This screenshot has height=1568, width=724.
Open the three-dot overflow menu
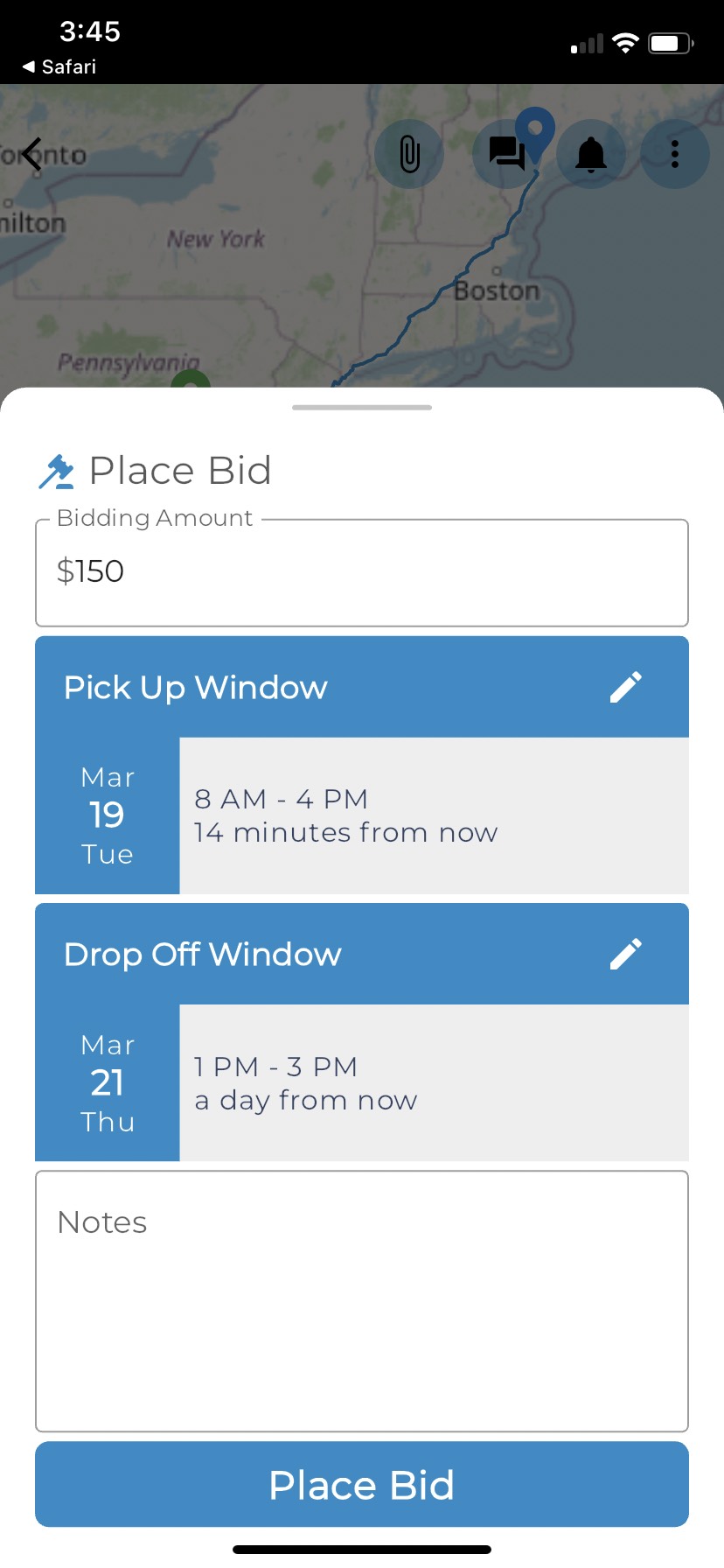pos(674,153)
